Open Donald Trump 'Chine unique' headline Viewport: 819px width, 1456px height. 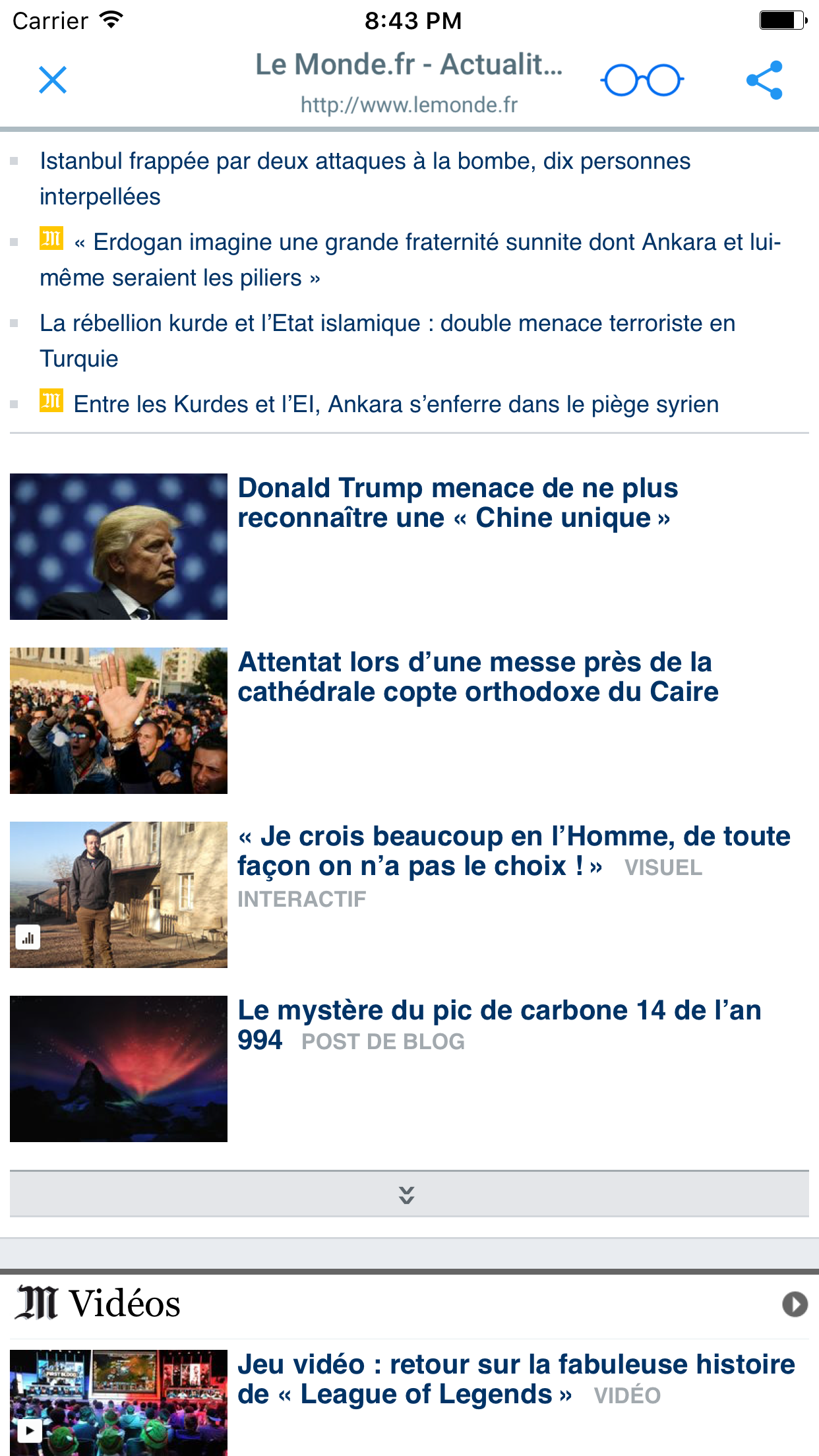click(x=457, y=502)
